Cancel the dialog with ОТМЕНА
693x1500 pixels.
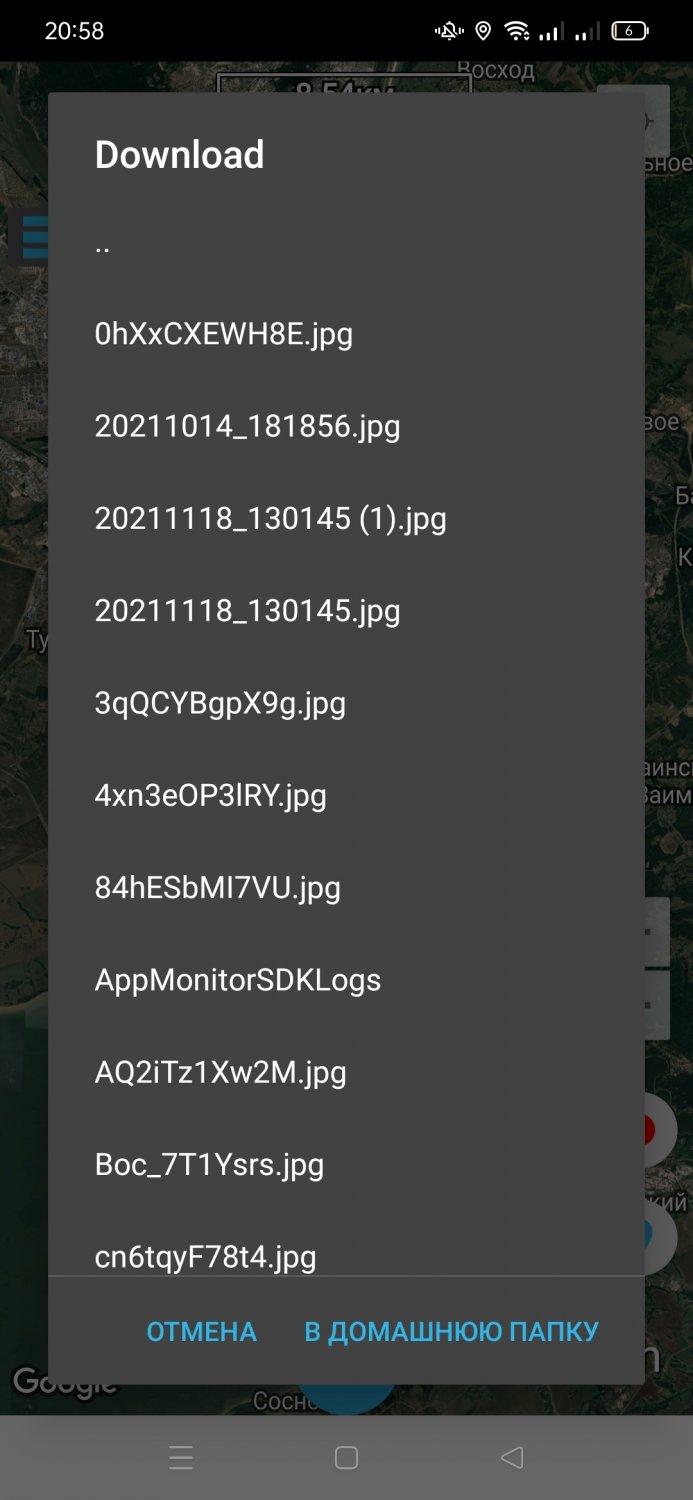(202, 1332)
